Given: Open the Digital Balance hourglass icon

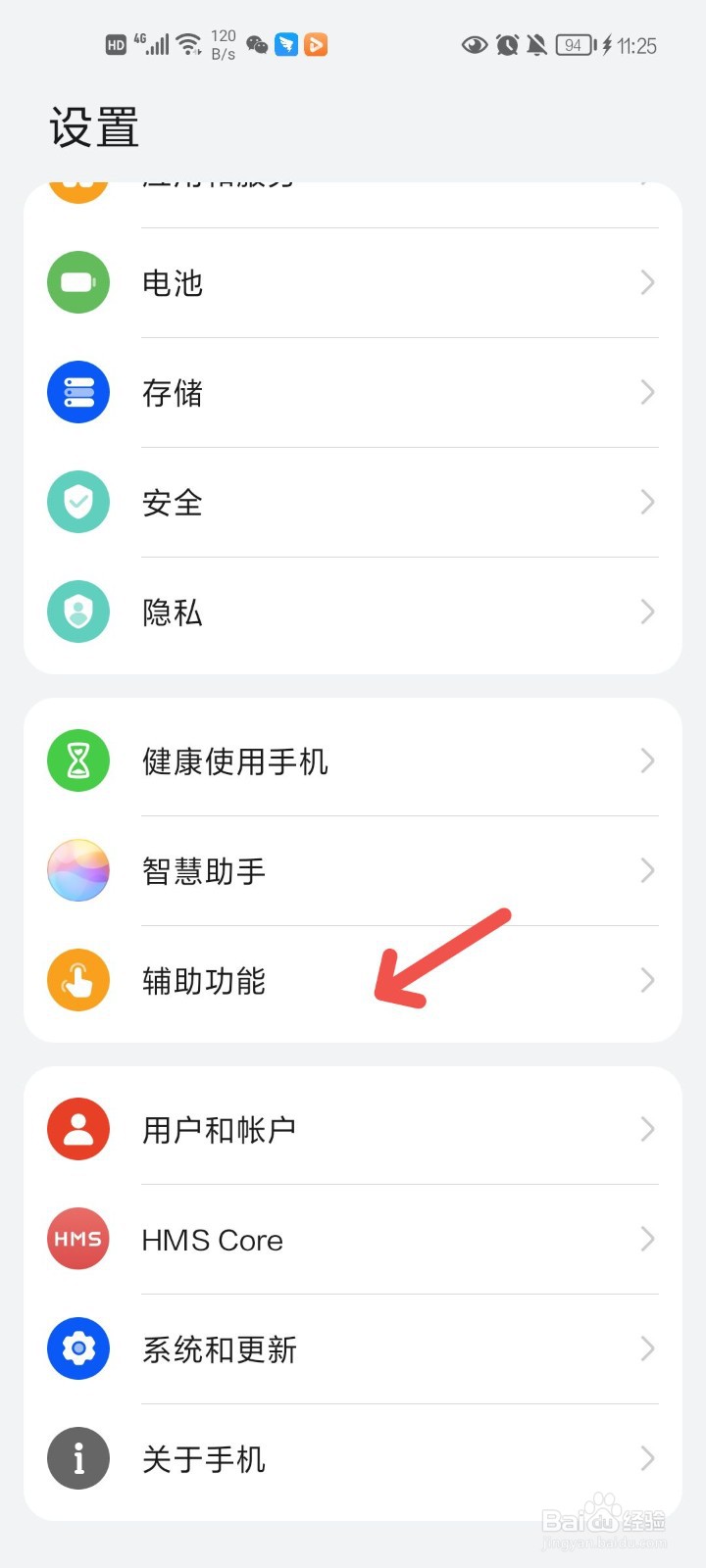Looking at the screenshot, I should [x=77, y=761].
